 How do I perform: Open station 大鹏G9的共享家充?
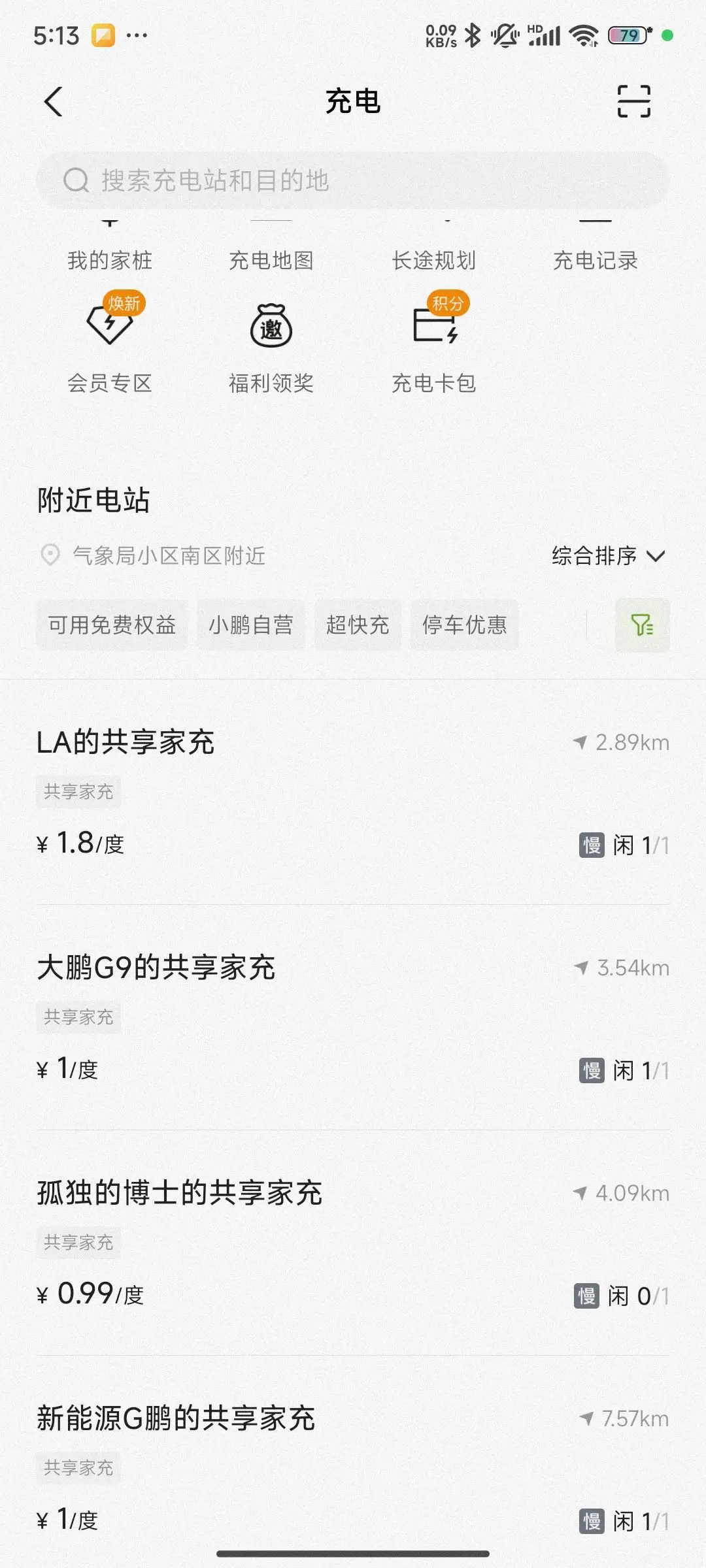click(353, 1018)
